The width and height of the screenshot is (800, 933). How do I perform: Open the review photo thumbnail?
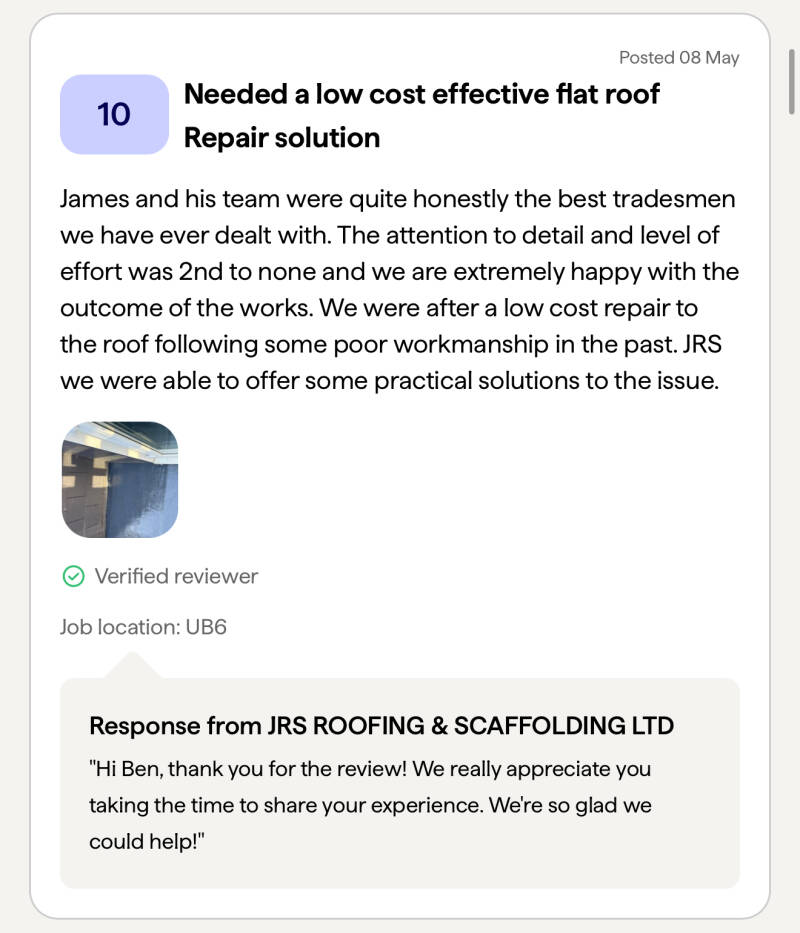coord(119,480)
